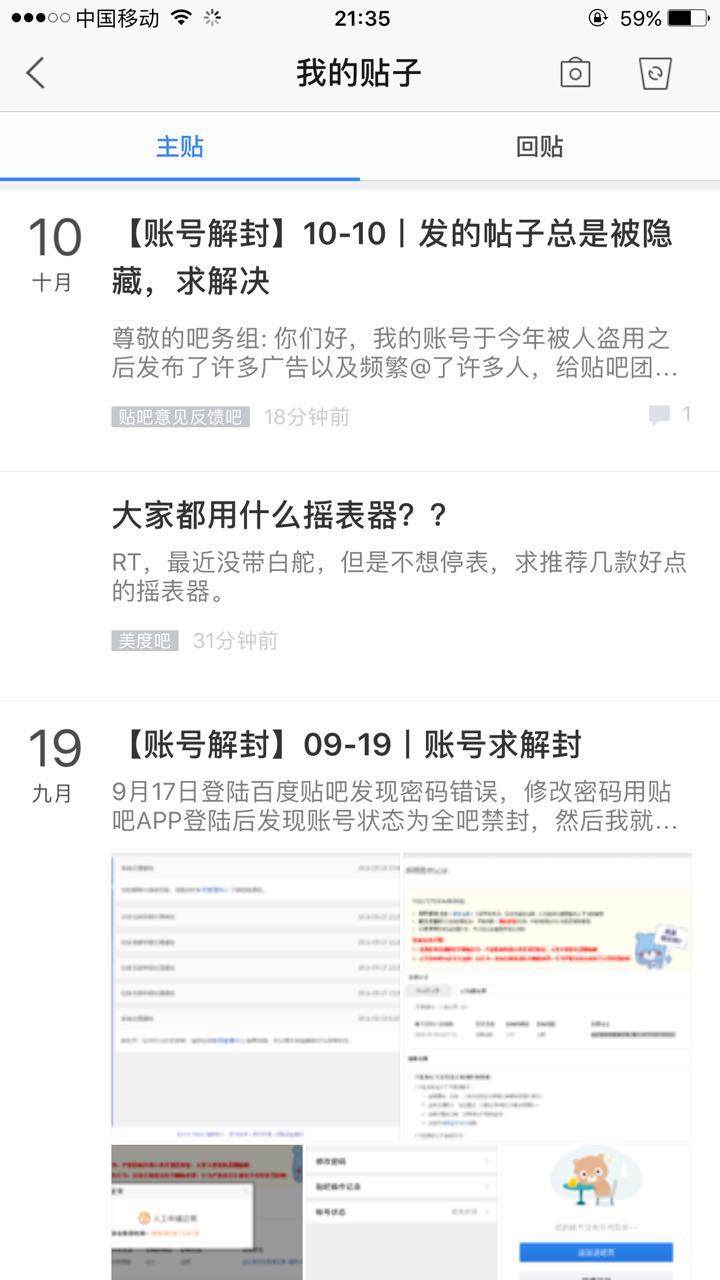The image size is (720, 1280).
Task: Select the 主贴 tab
Action: pyautogui.click(x=180, y=147)
